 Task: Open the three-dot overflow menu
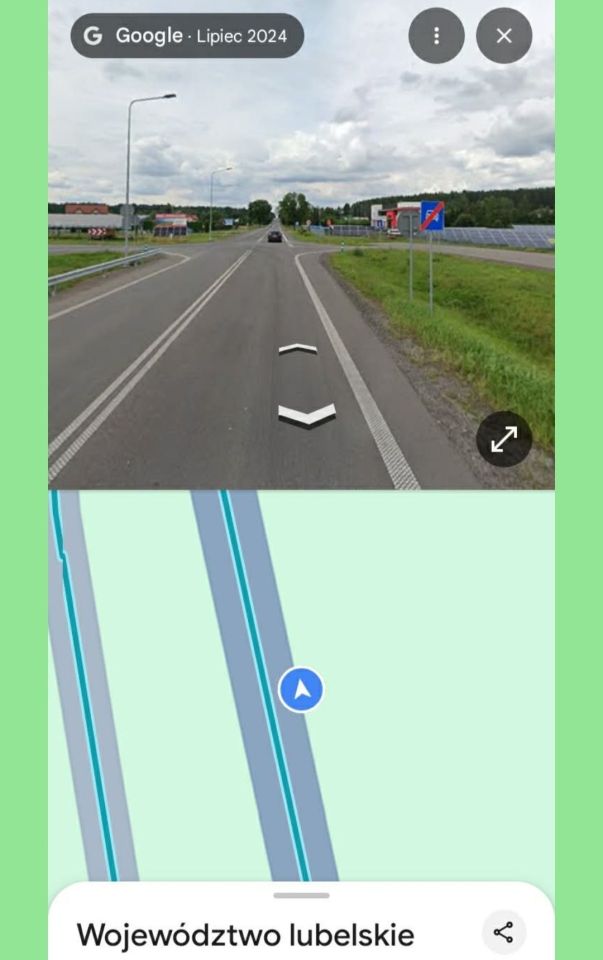coord(436,36)
